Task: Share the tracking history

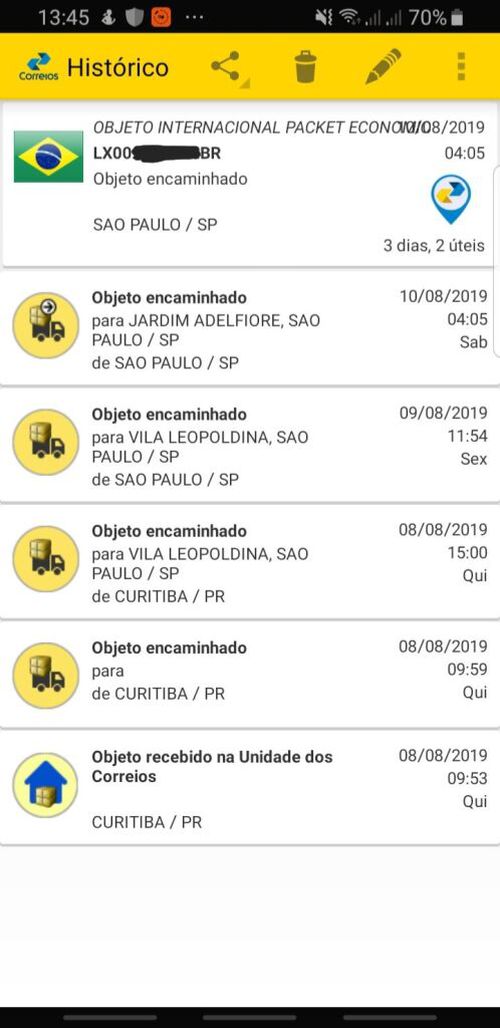Action: pyautogui.click(x=225, y=67)
